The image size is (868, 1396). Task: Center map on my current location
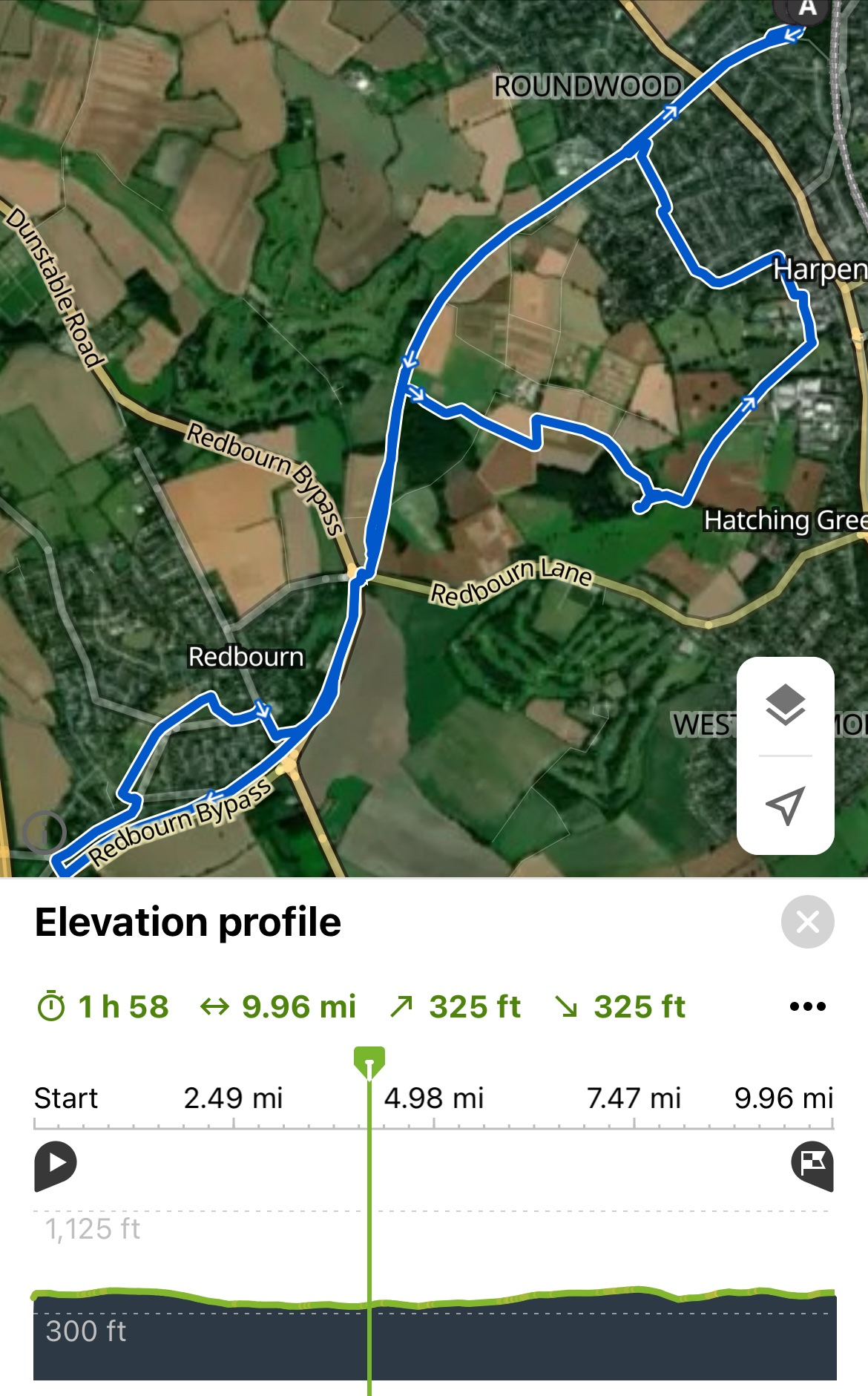785,805
